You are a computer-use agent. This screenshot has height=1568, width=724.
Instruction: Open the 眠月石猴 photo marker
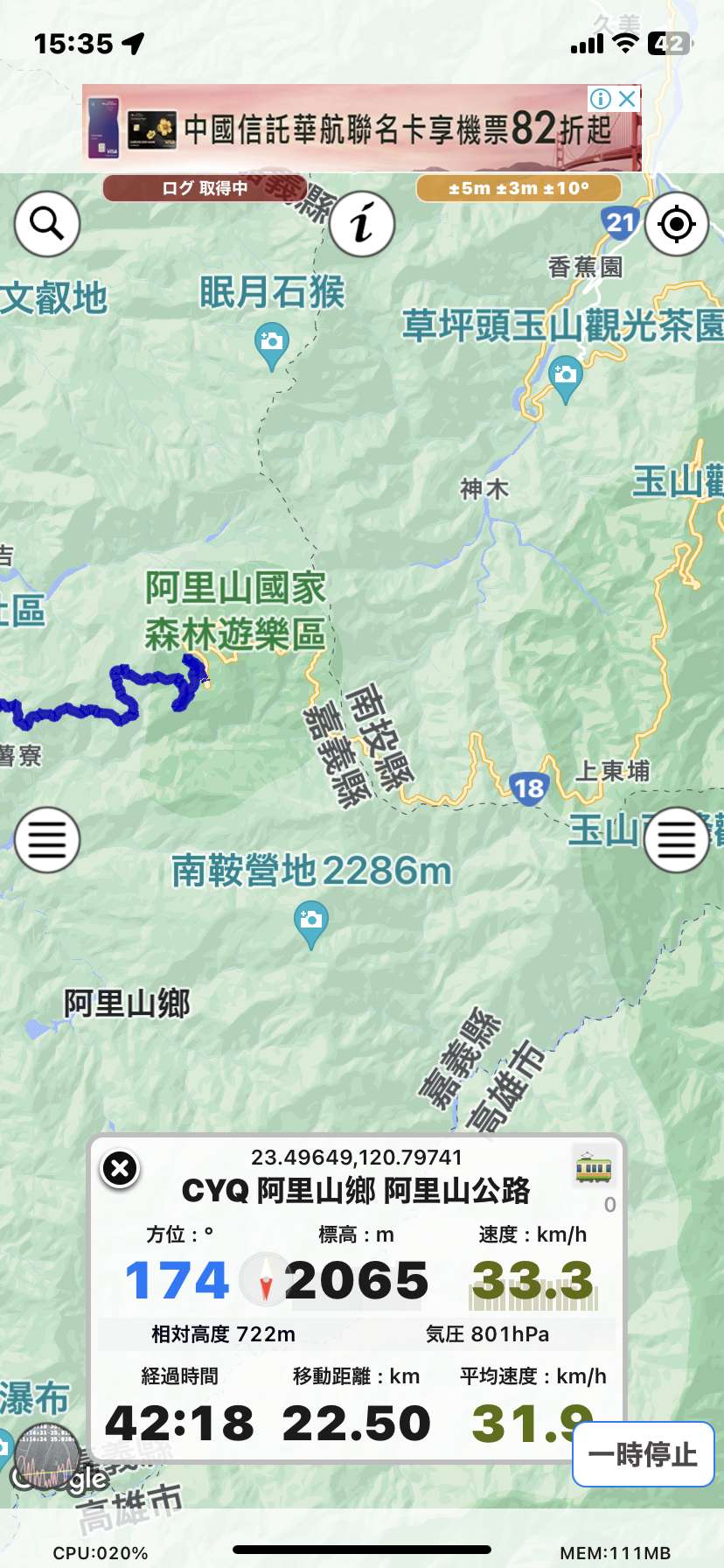click(272, 345)
